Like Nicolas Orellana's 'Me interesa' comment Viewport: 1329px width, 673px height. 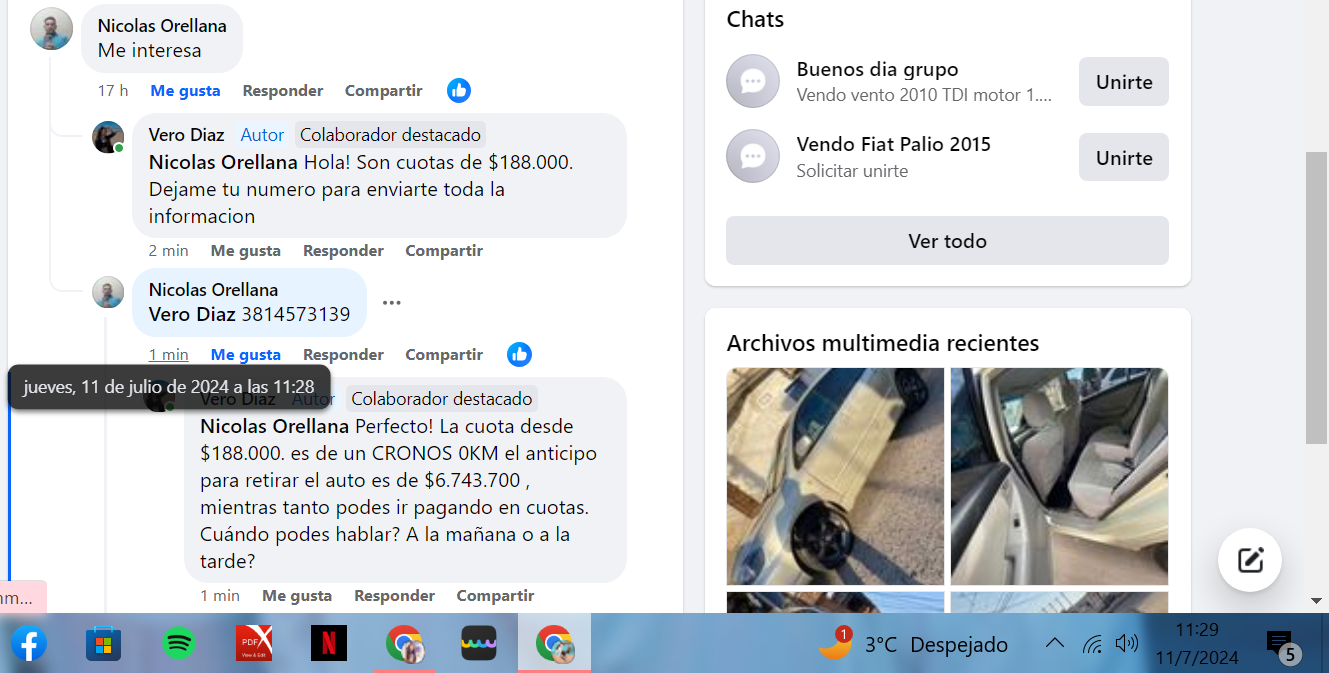(185, 91)
